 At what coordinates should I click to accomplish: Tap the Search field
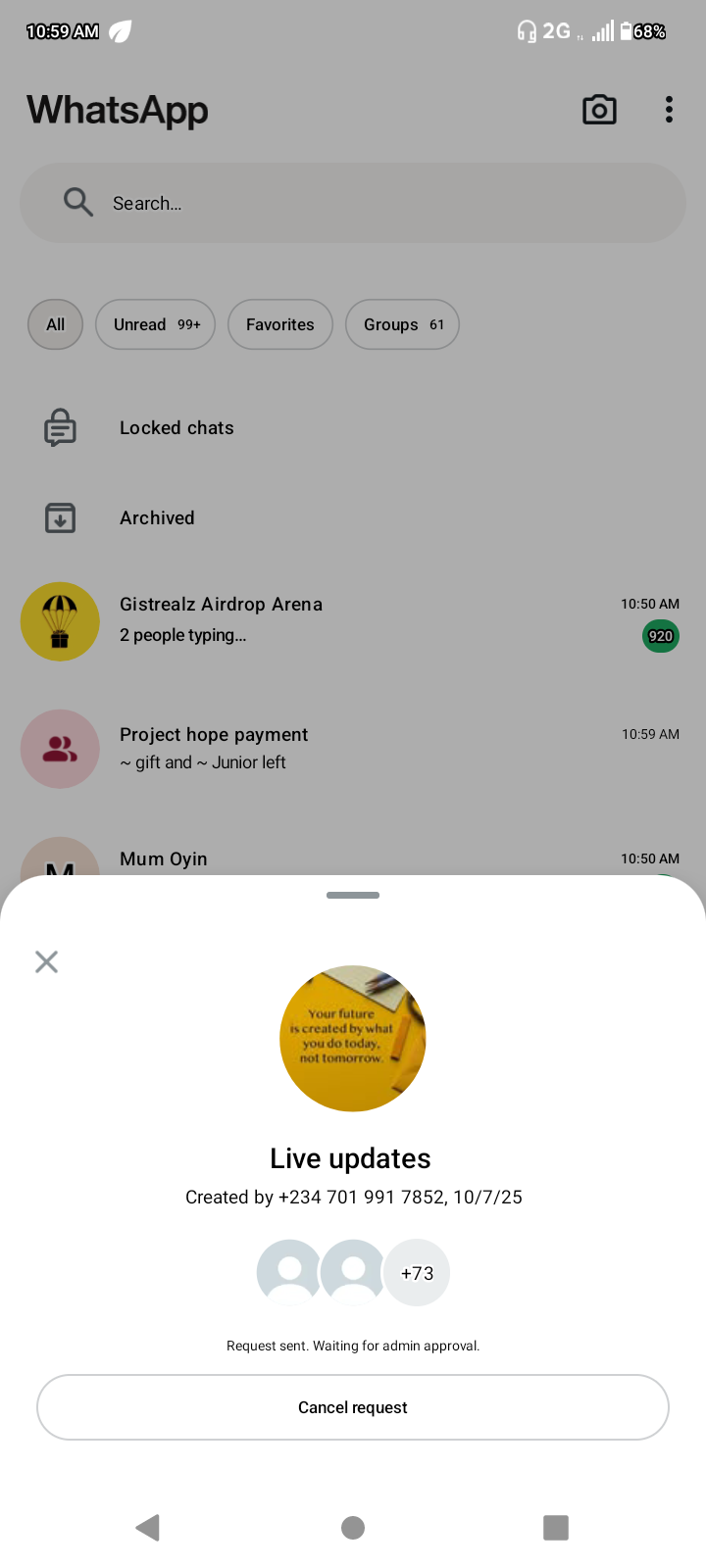point(353,203)
